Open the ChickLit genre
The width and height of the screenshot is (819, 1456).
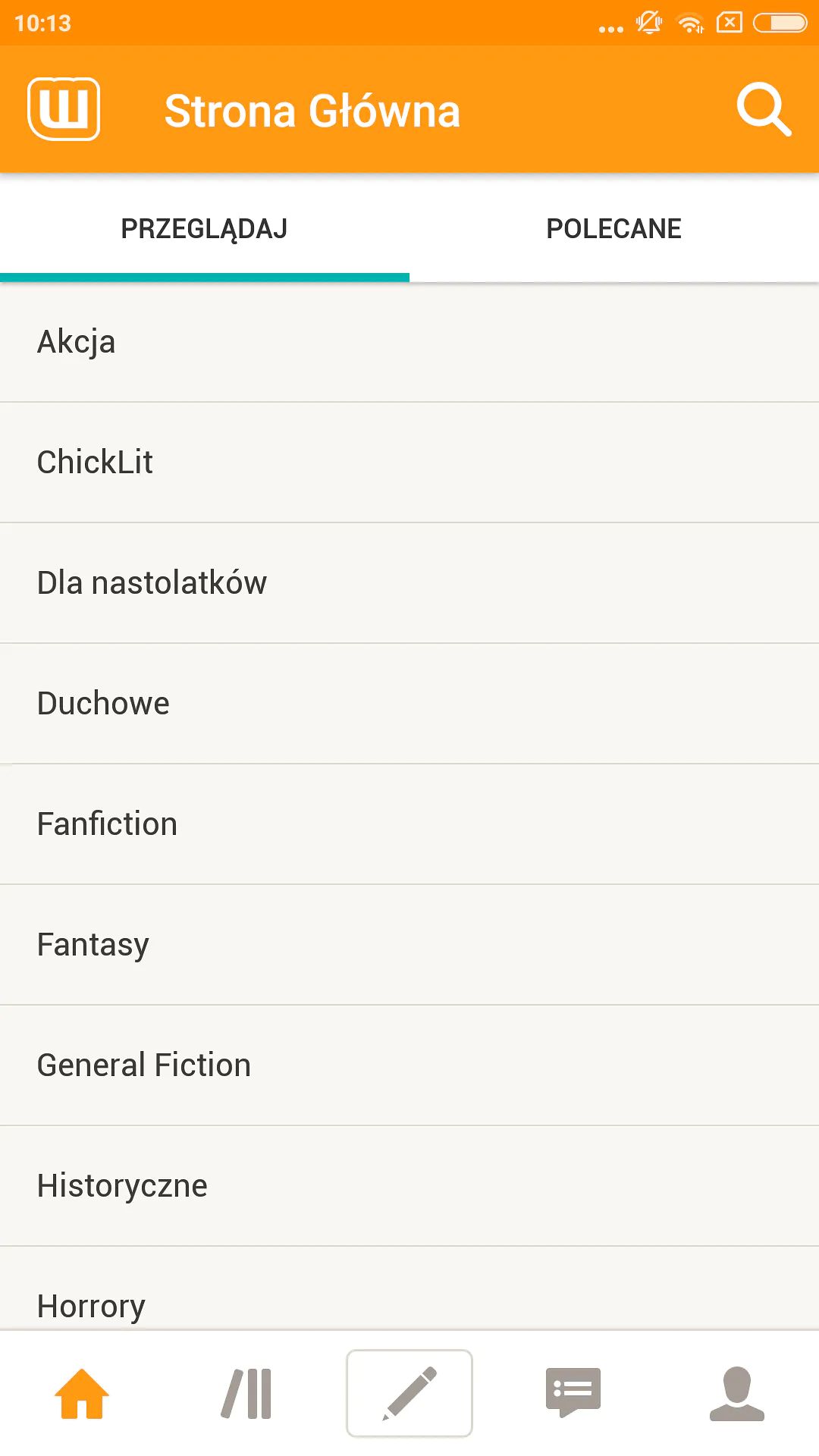(x=409, y=461)
